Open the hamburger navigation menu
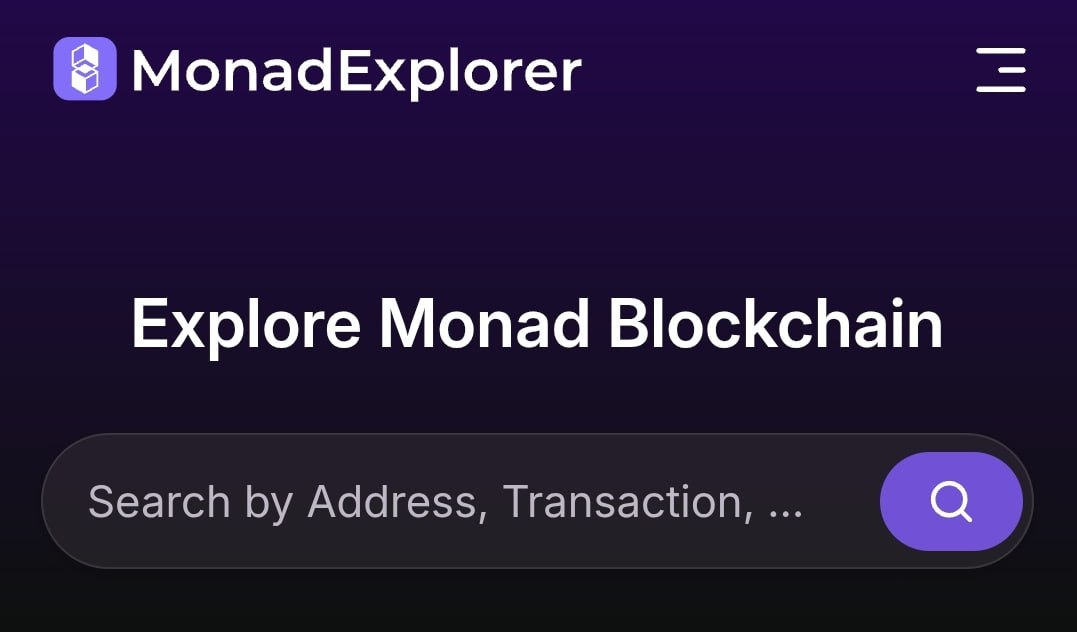Screen dimensions: 1077x632 coord(1000,69)
